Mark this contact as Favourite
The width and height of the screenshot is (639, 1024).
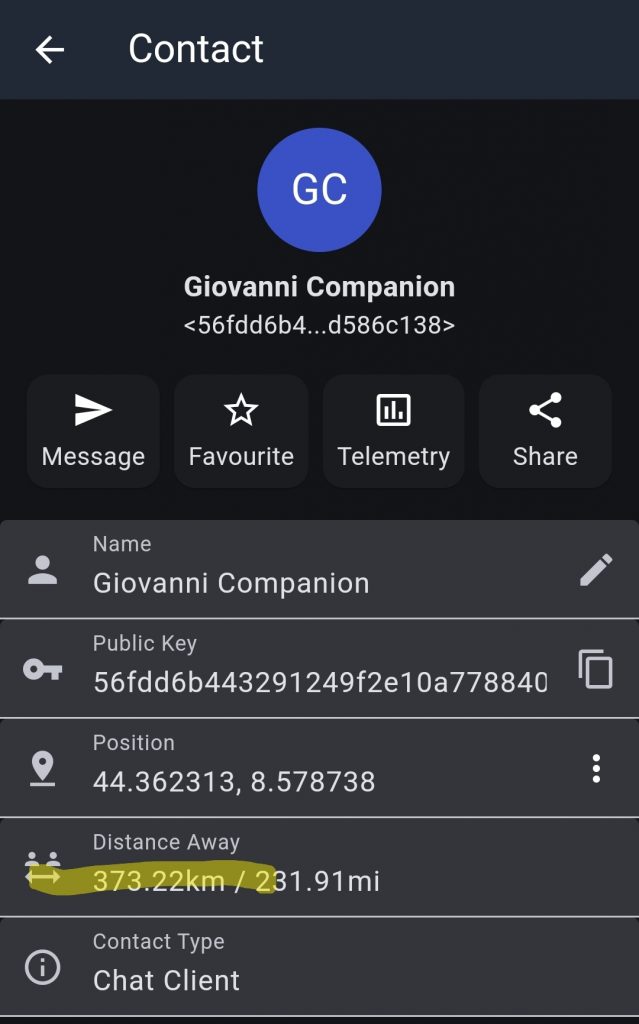pyautogui.click(x=241, y=431)
